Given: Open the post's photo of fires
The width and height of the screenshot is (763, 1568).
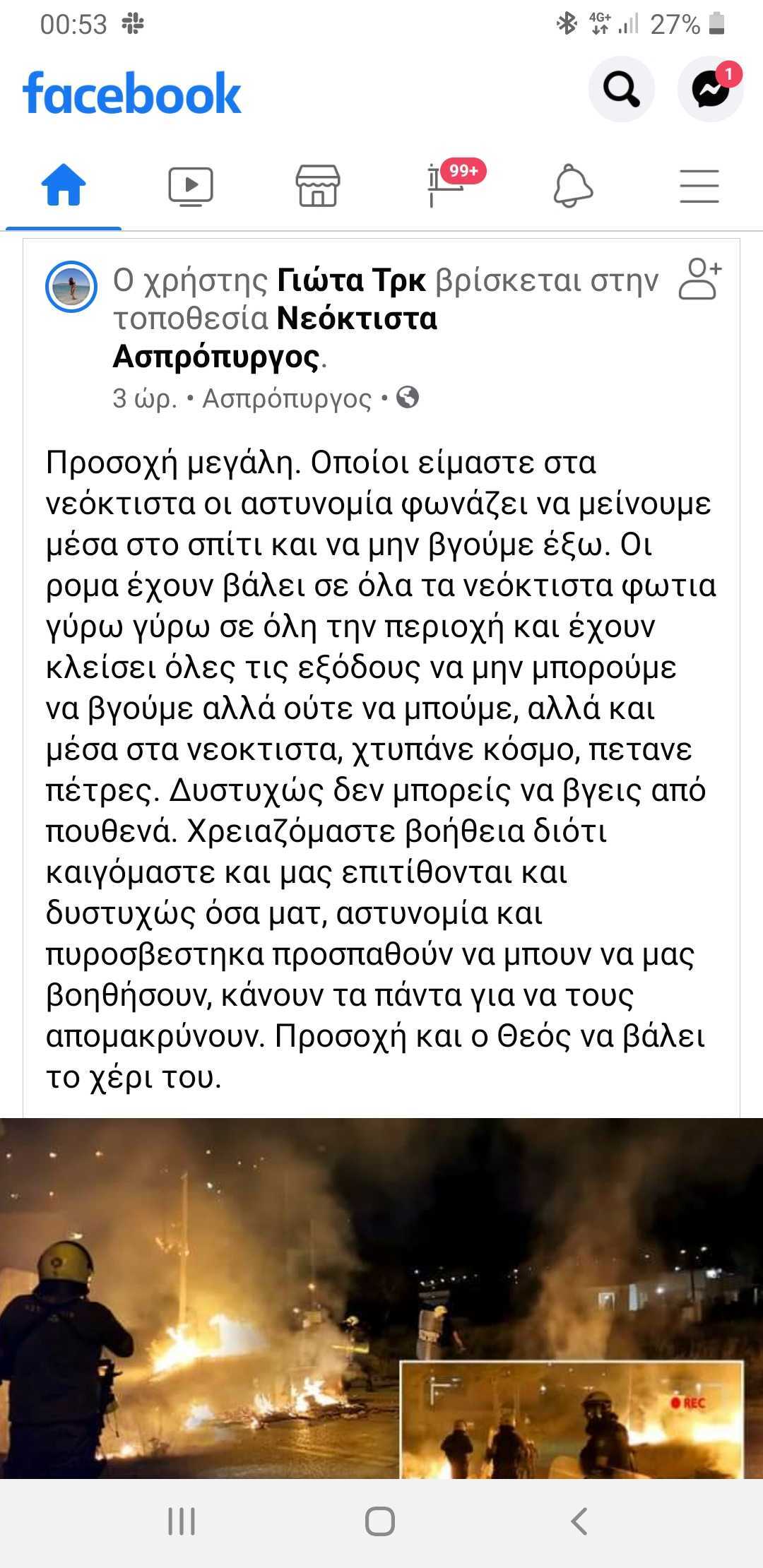Looking at the screenshot, I should point(381,1298).
